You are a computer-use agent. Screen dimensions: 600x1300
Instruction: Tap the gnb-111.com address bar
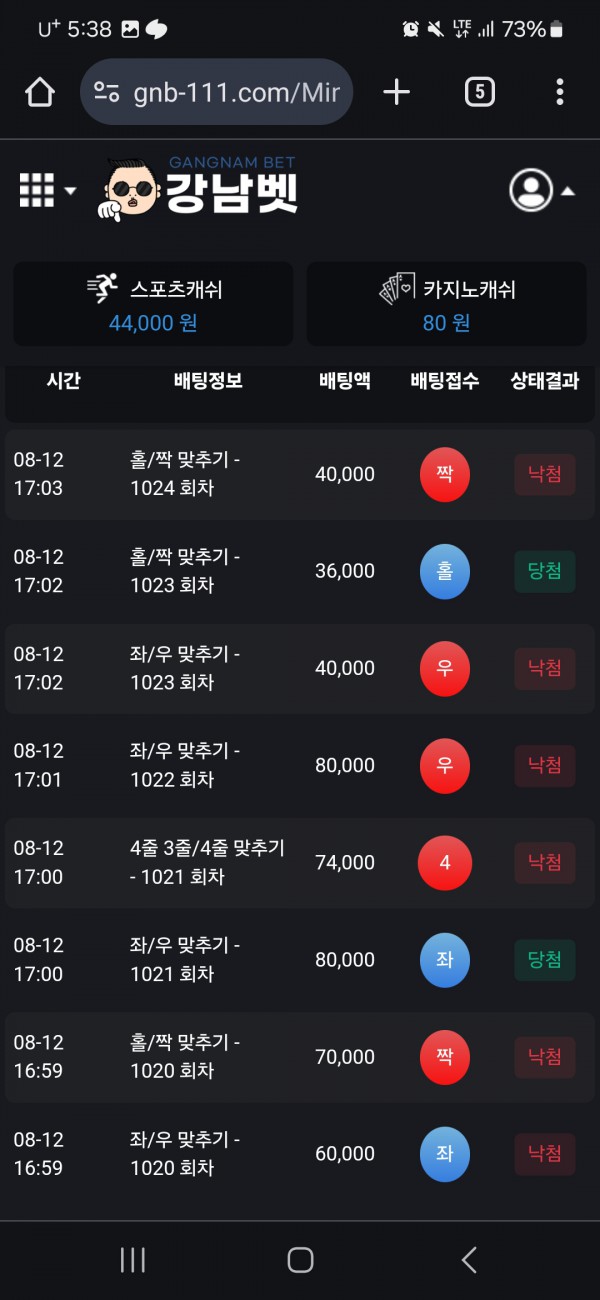[x=216, y=92]
